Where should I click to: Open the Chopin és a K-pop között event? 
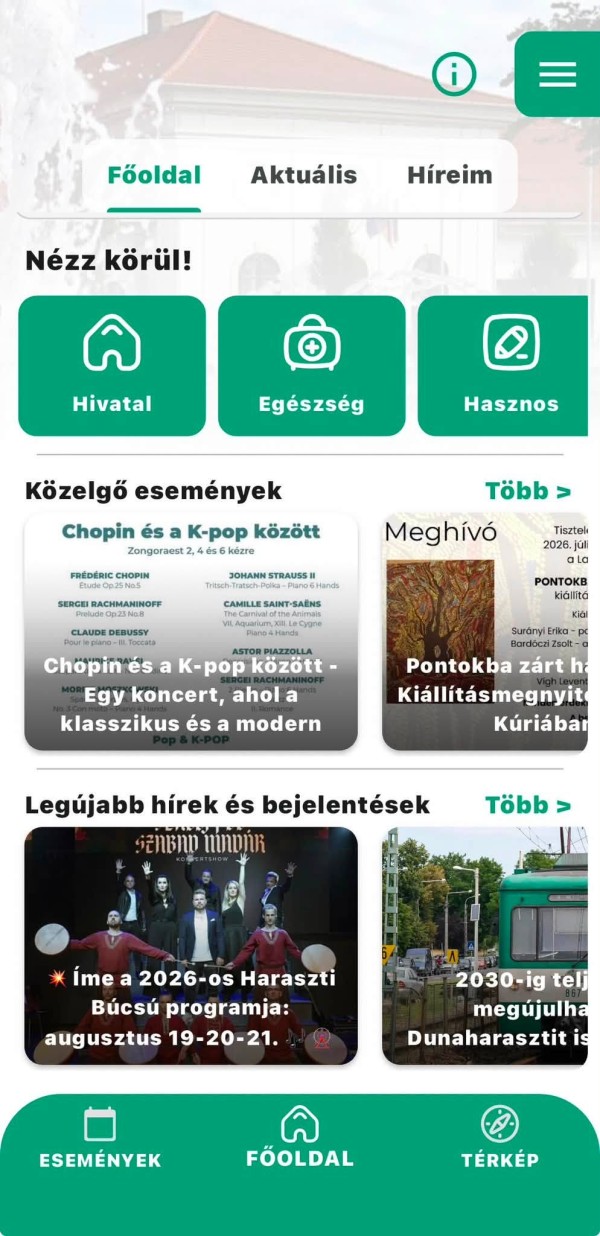click(191, 632)
